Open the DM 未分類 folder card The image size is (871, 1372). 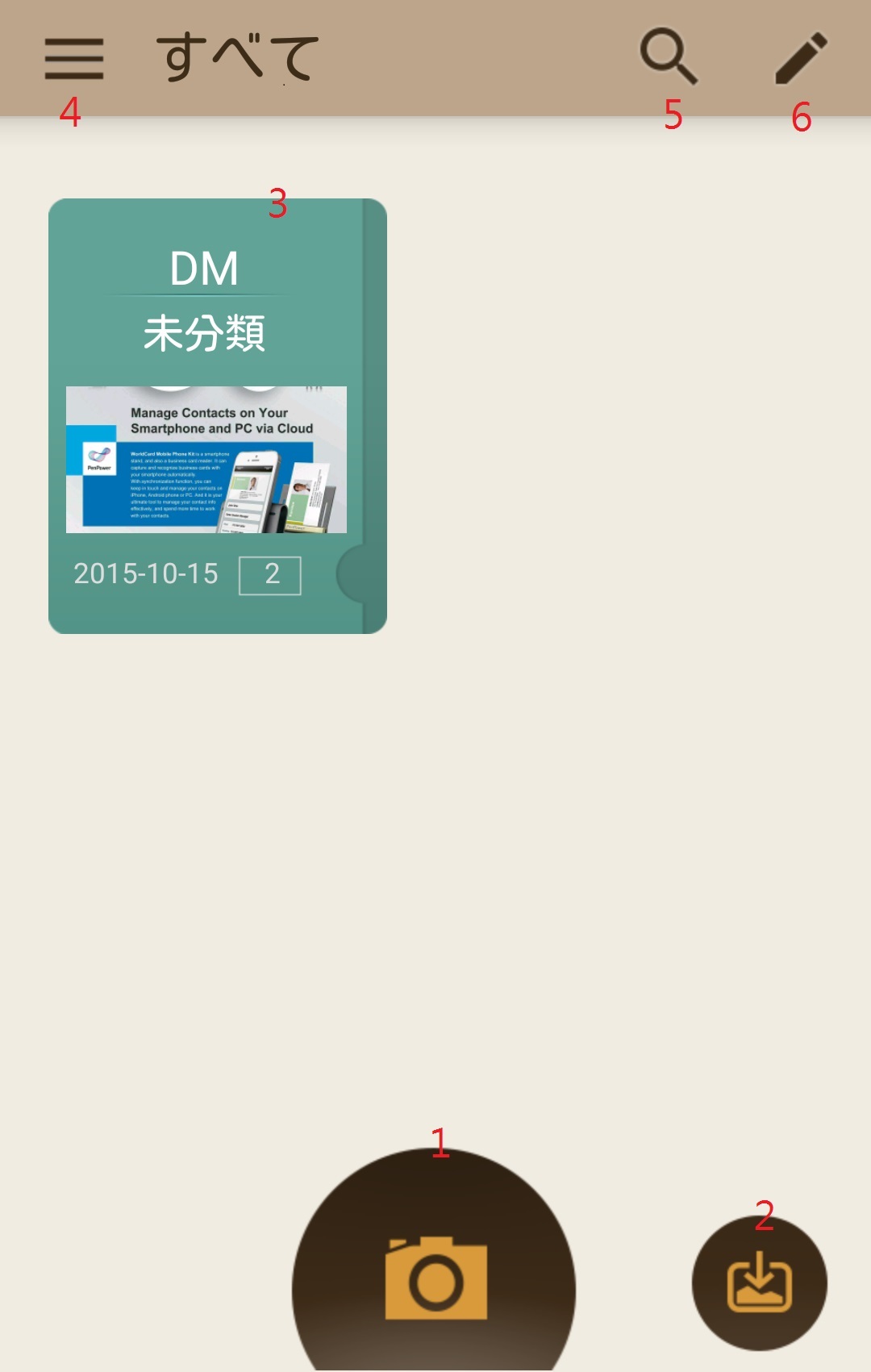(217, 415)
